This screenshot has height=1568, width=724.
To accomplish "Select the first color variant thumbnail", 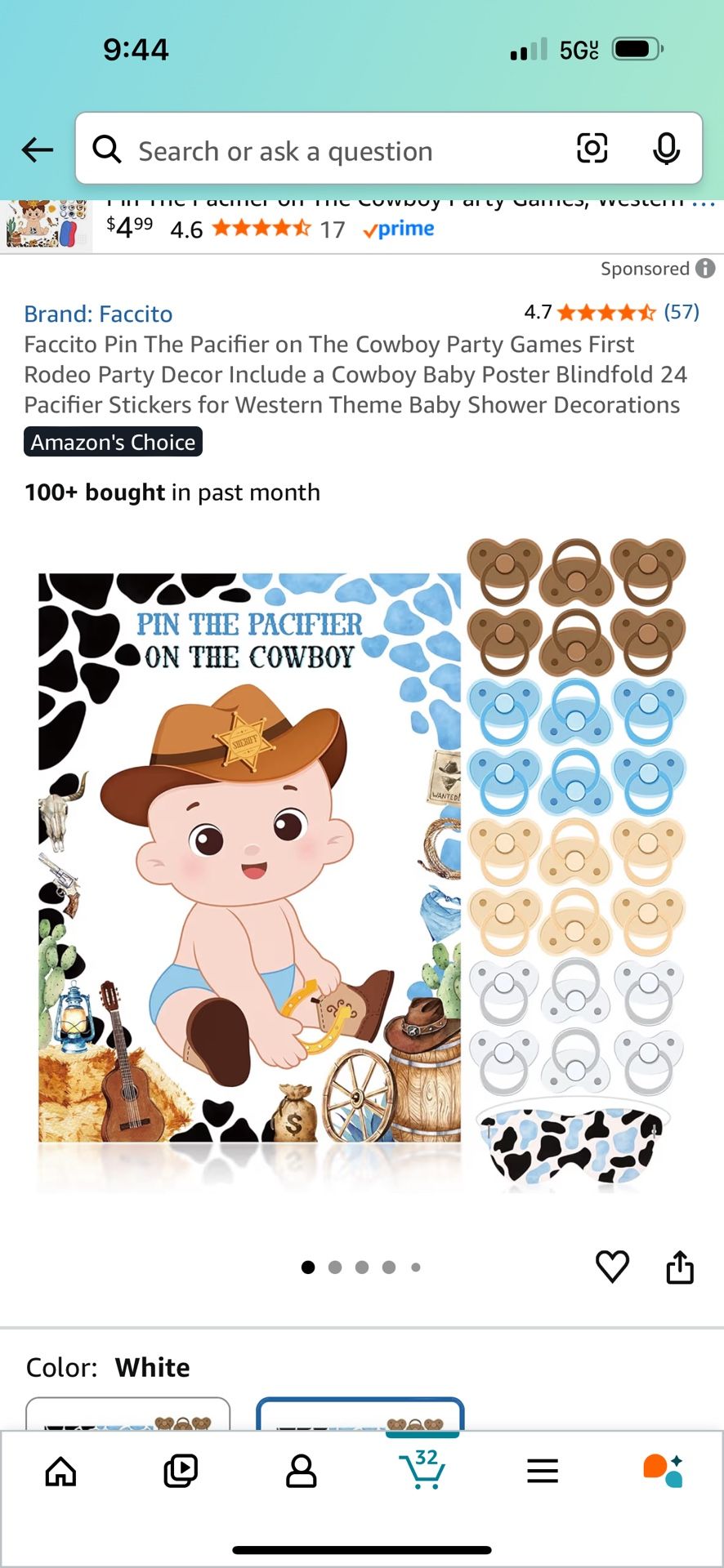I will pyautogui.click(x=127, y=1421).
